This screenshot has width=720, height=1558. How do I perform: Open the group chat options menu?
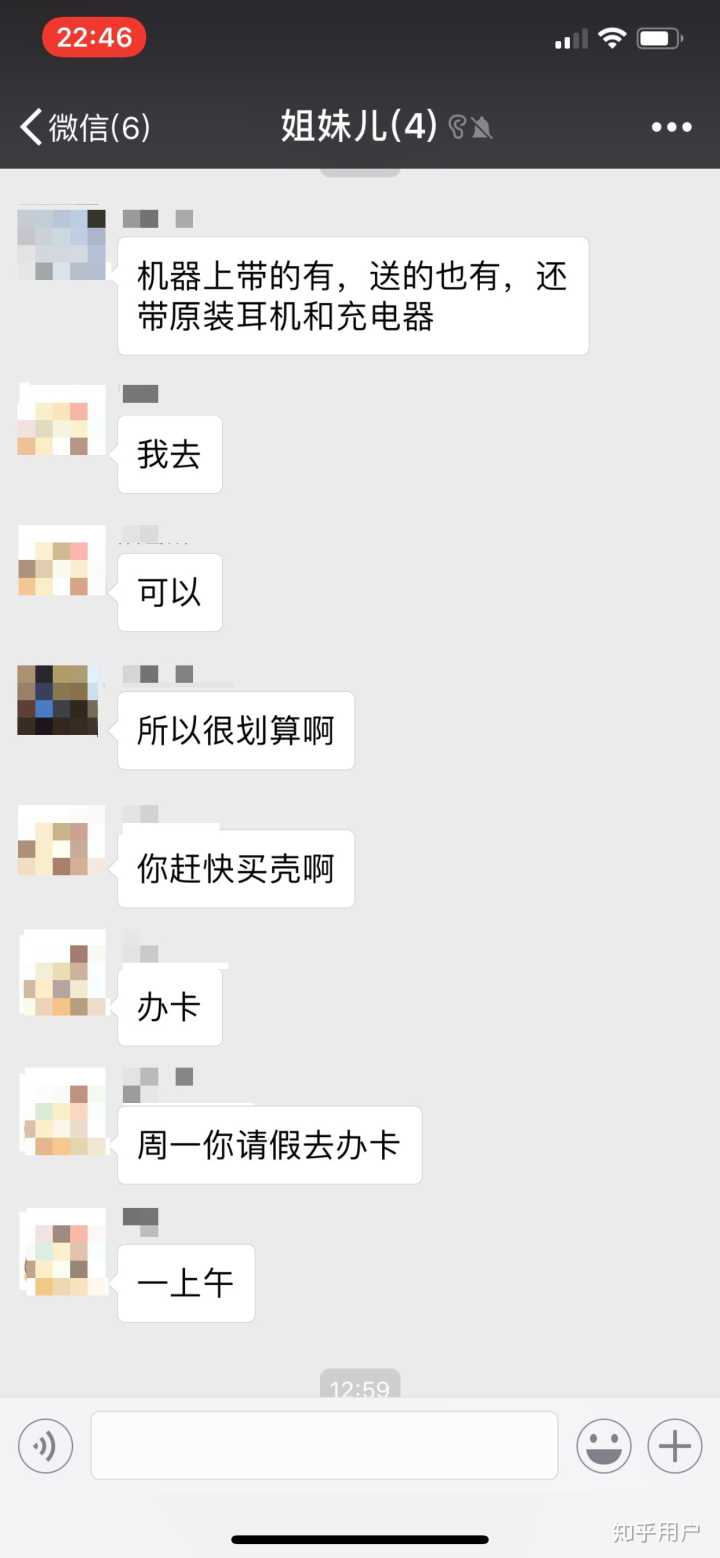click(671, 127)
